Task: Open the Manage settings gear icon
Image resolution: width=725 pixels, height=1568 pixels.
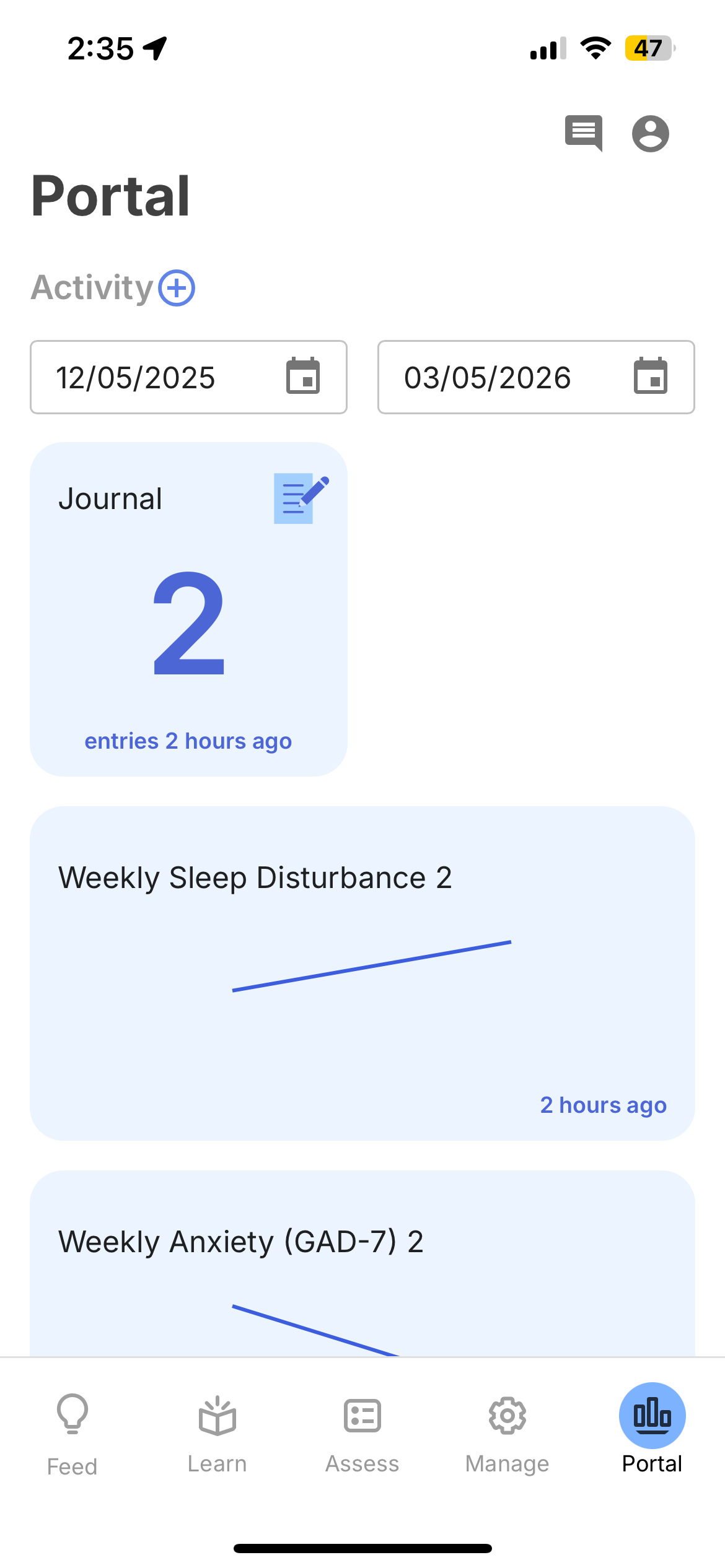Action: (507, 1415)
